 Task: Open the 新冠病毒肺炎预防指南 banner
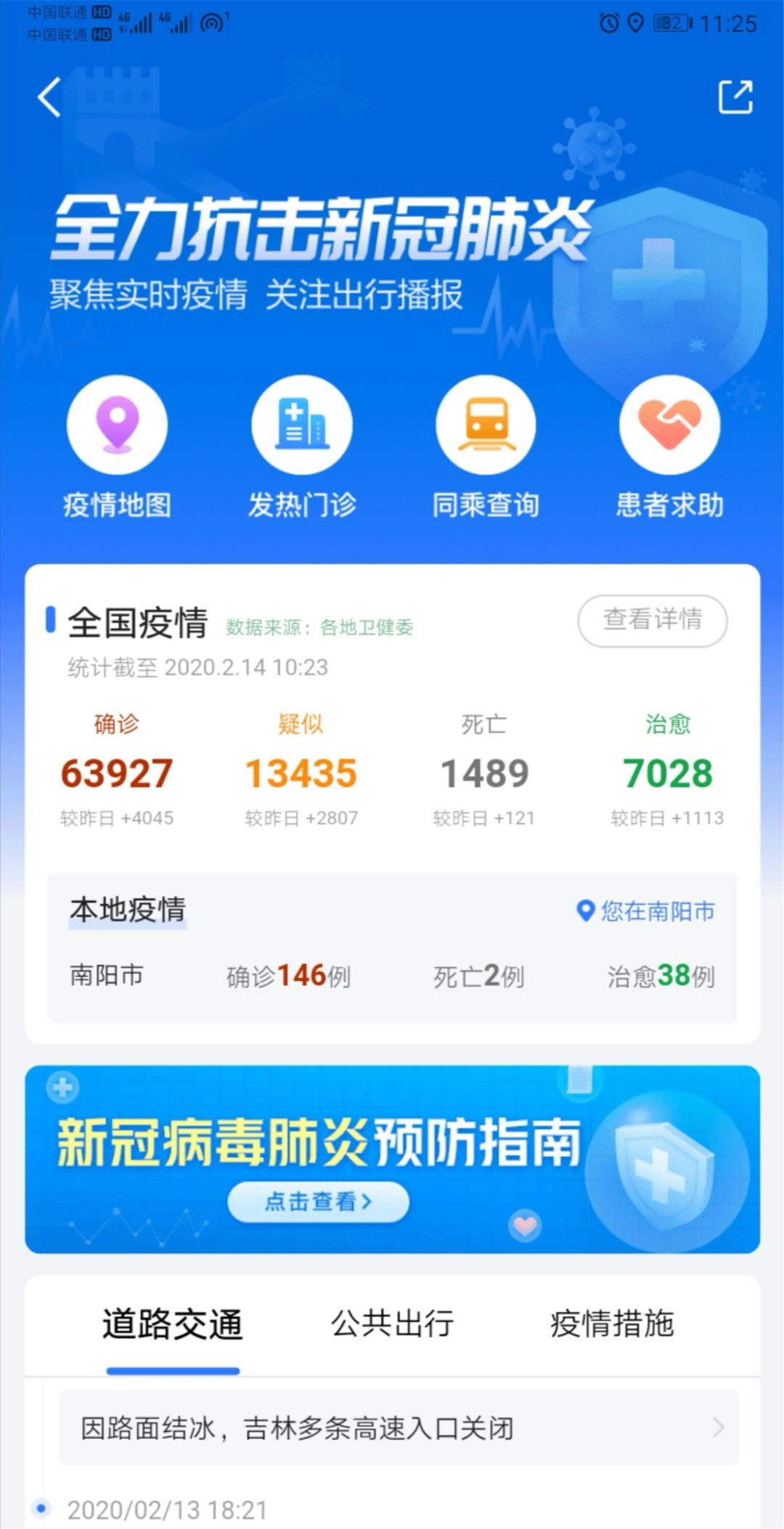392,1159
